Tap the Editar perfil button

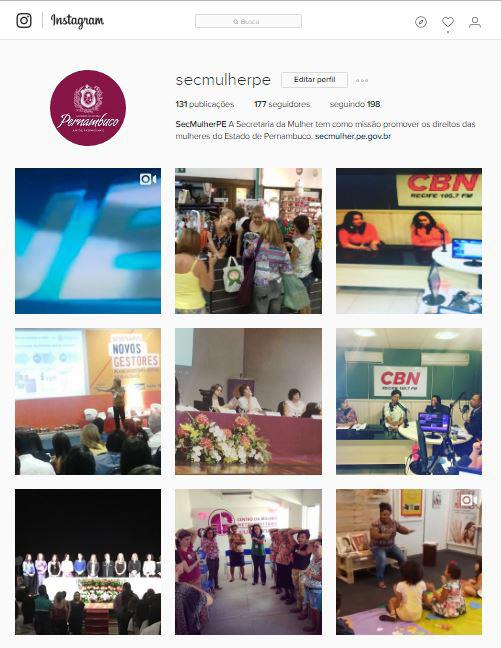[x=314, y=80]
